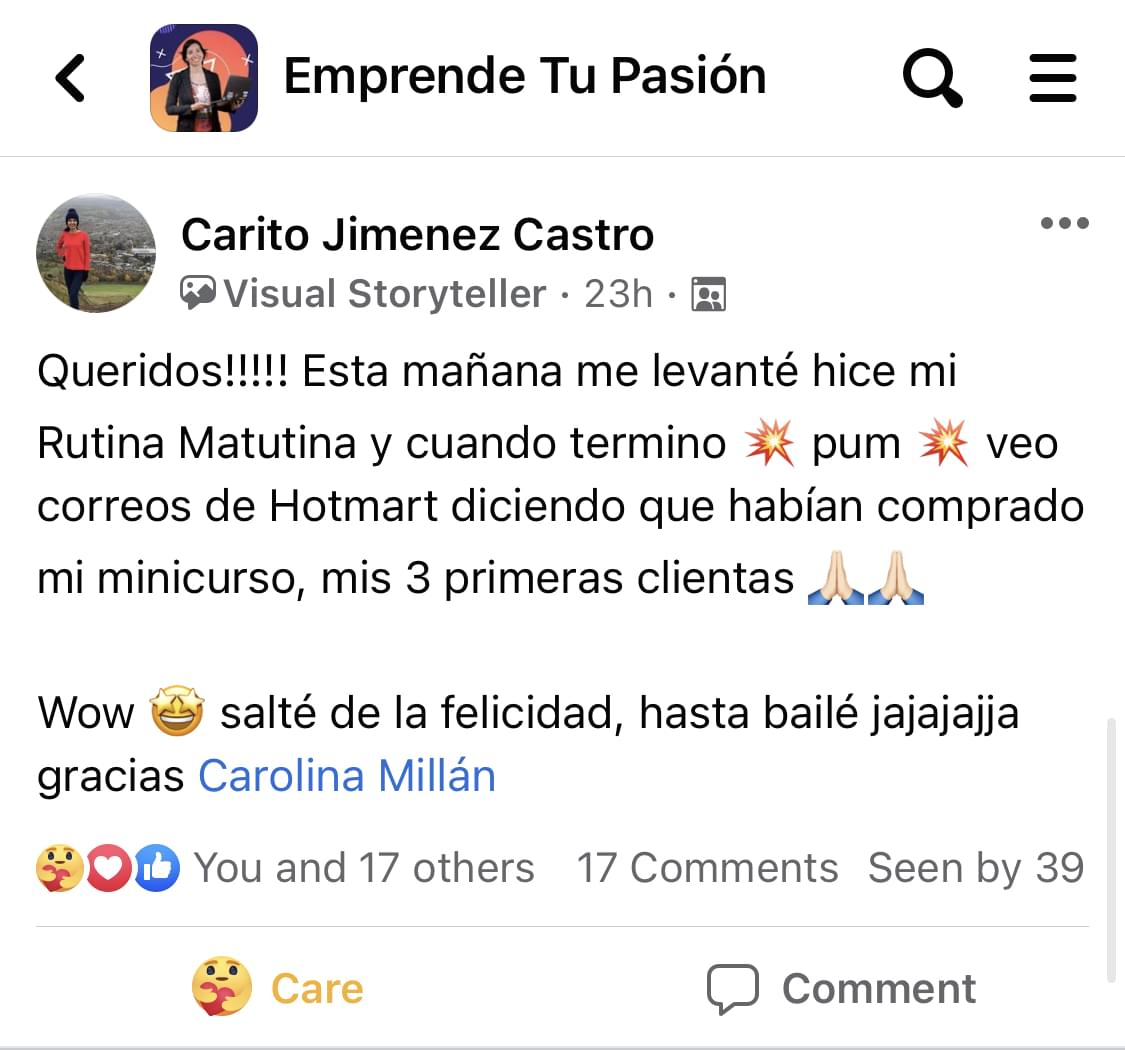This screenshot has width=1125, height=1050.
Task: Tap Comment to write a reply
Action: tap(841, 988)
